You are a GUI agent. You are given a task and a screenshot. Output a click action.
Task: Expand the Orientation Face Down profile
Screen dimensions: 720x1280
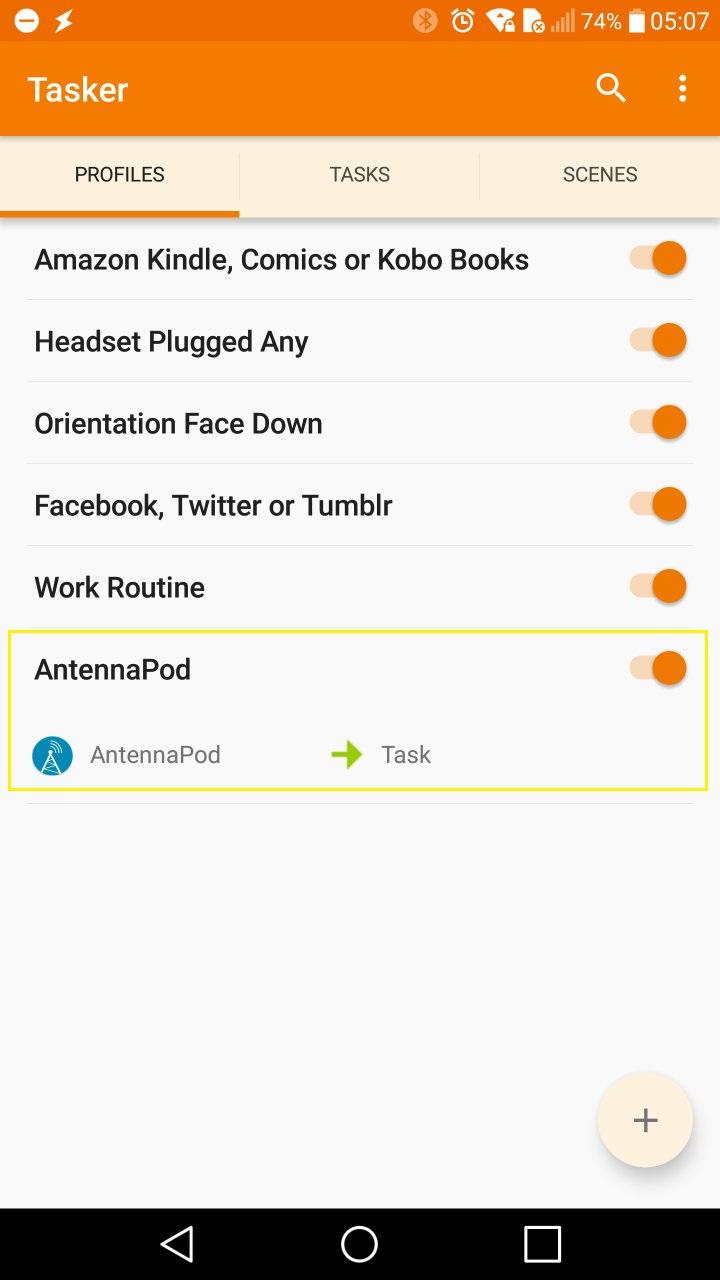click(x=178, y=424)
